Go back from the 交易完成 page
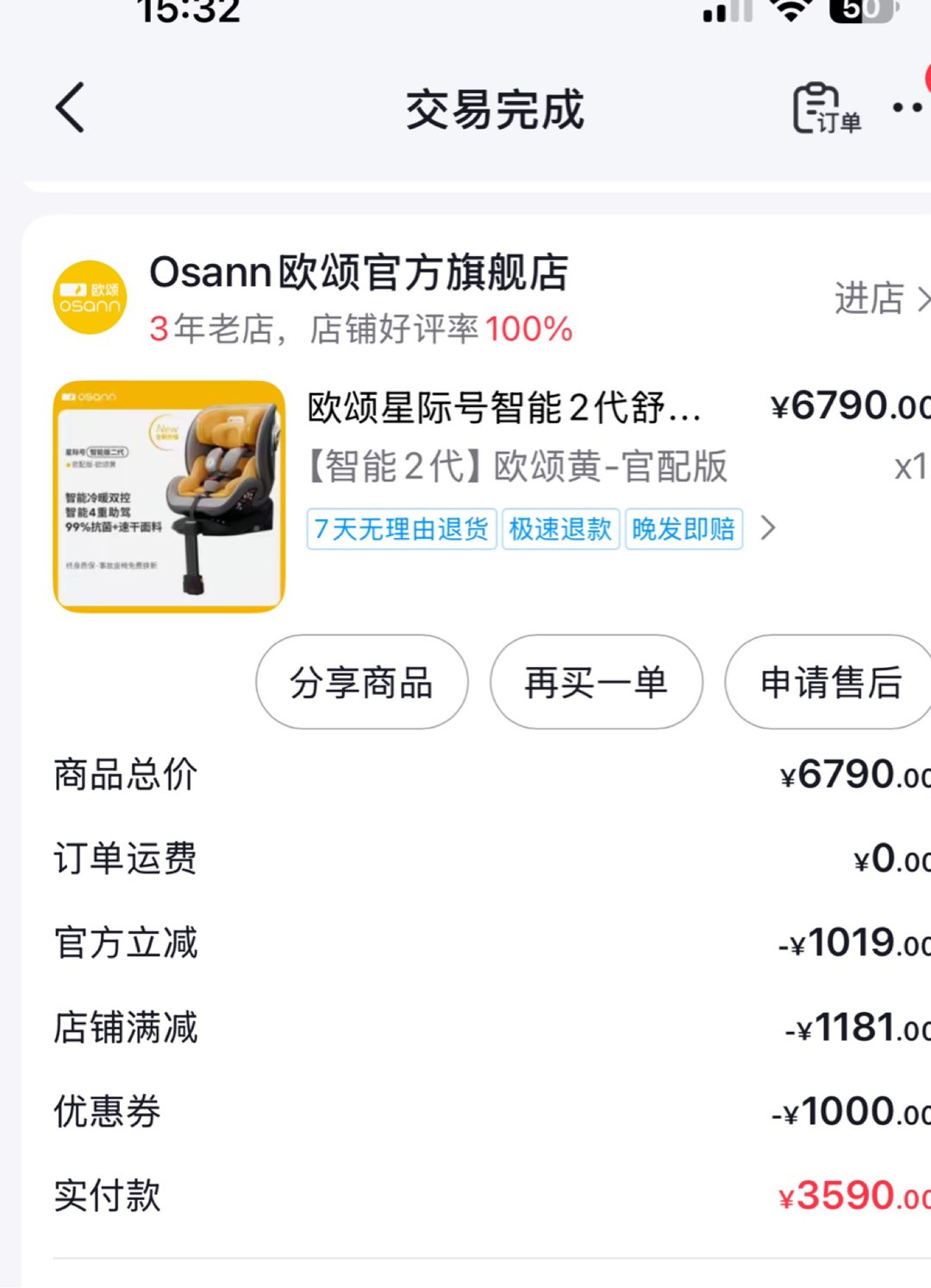 point(71,109)
